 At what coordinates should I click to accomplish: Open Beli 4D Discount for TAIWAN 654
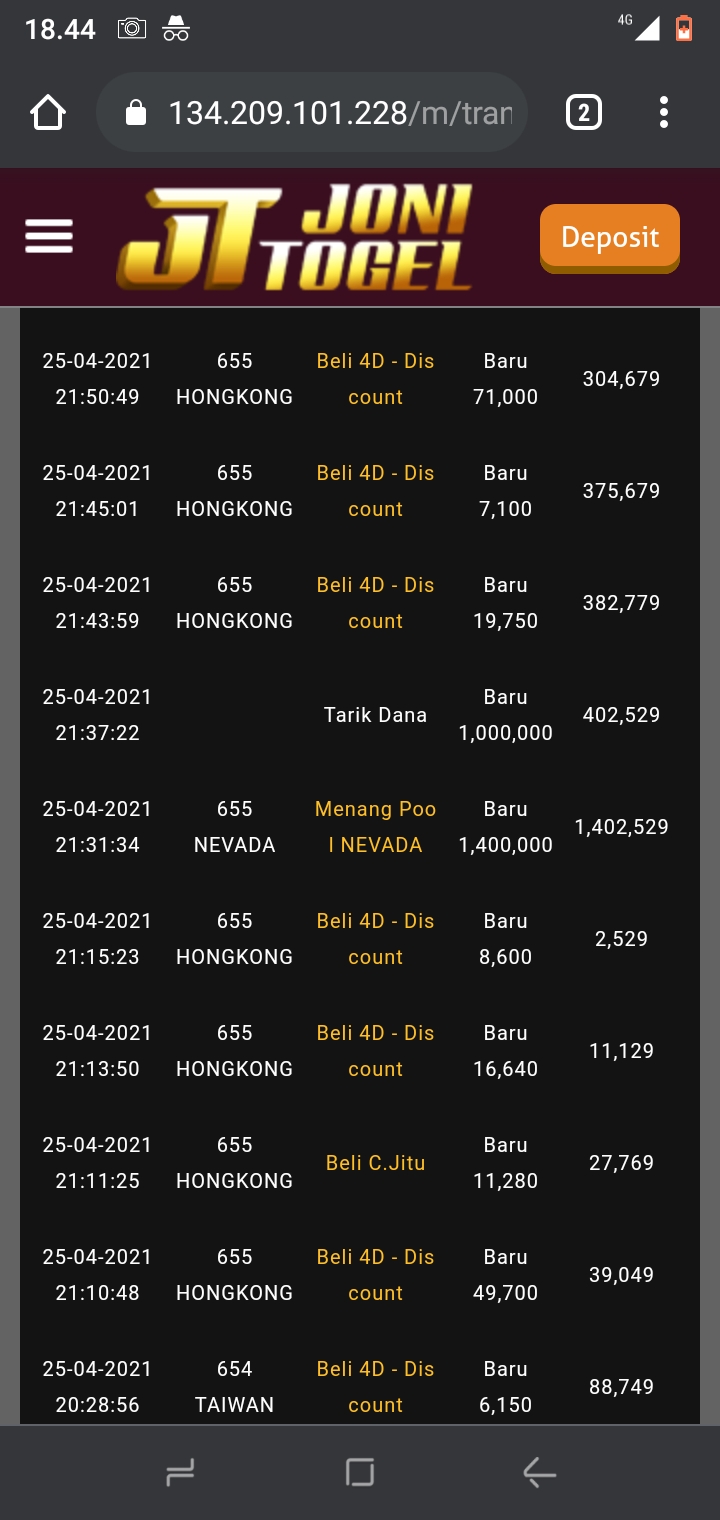click(x=375, y=1387)
